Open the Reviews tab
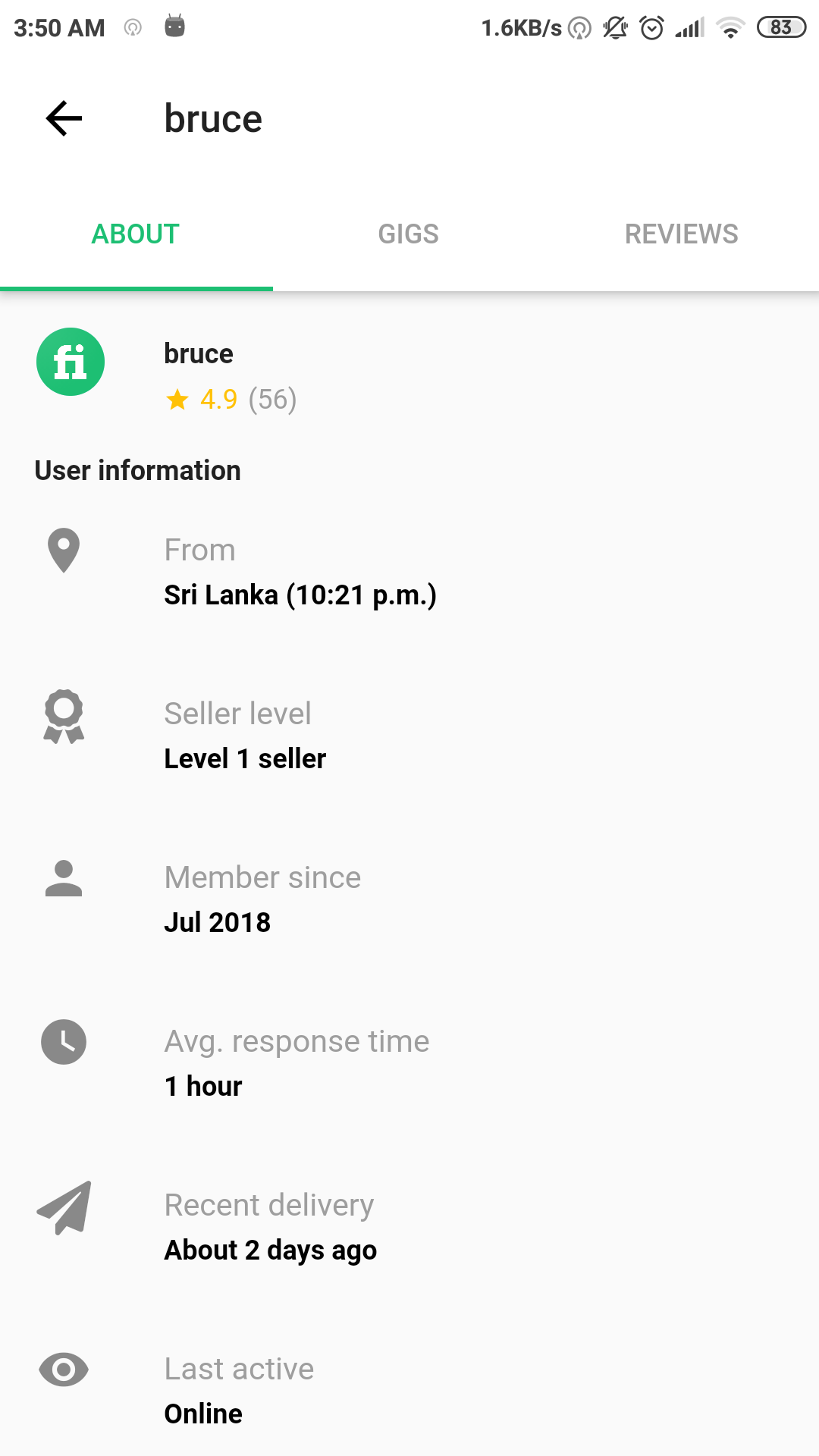 point(681,234)
